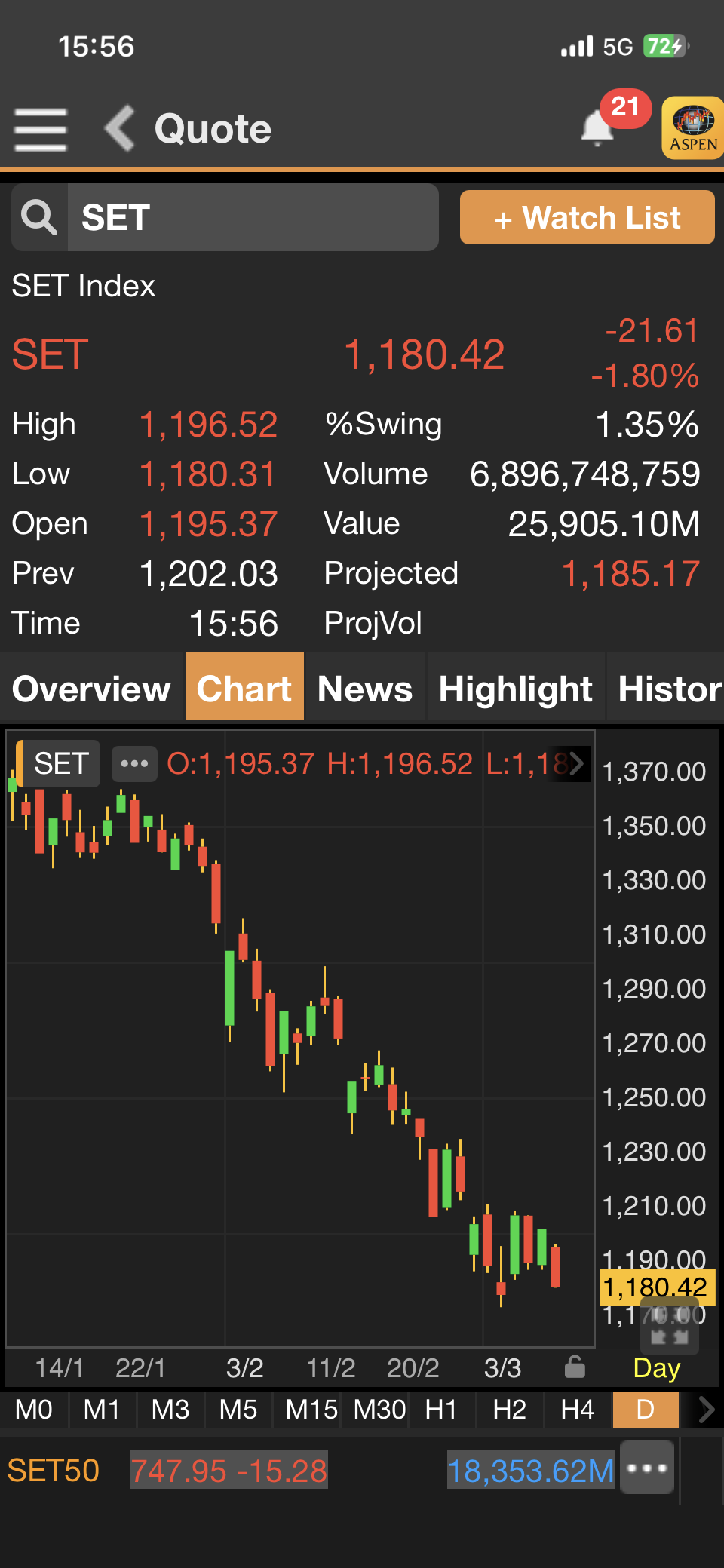Select the M15 chart timeframe
Image resolution: width=724 pixels, height=1568 pixels.
311,1409
